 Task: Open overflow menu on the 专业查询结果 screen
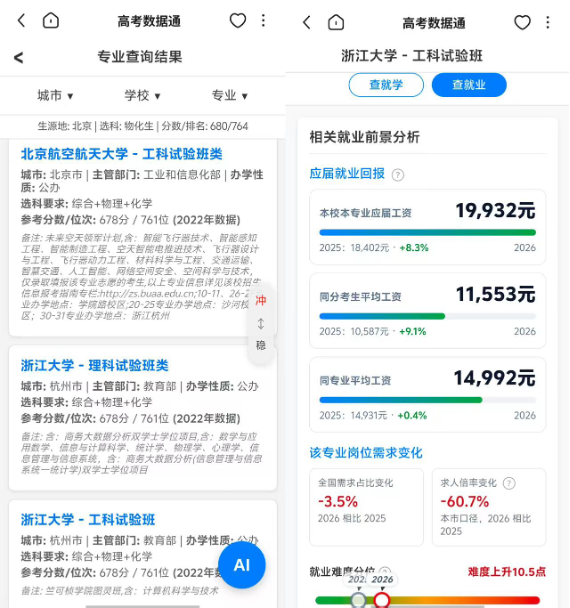pyautogui.click(x=263, y=20)
